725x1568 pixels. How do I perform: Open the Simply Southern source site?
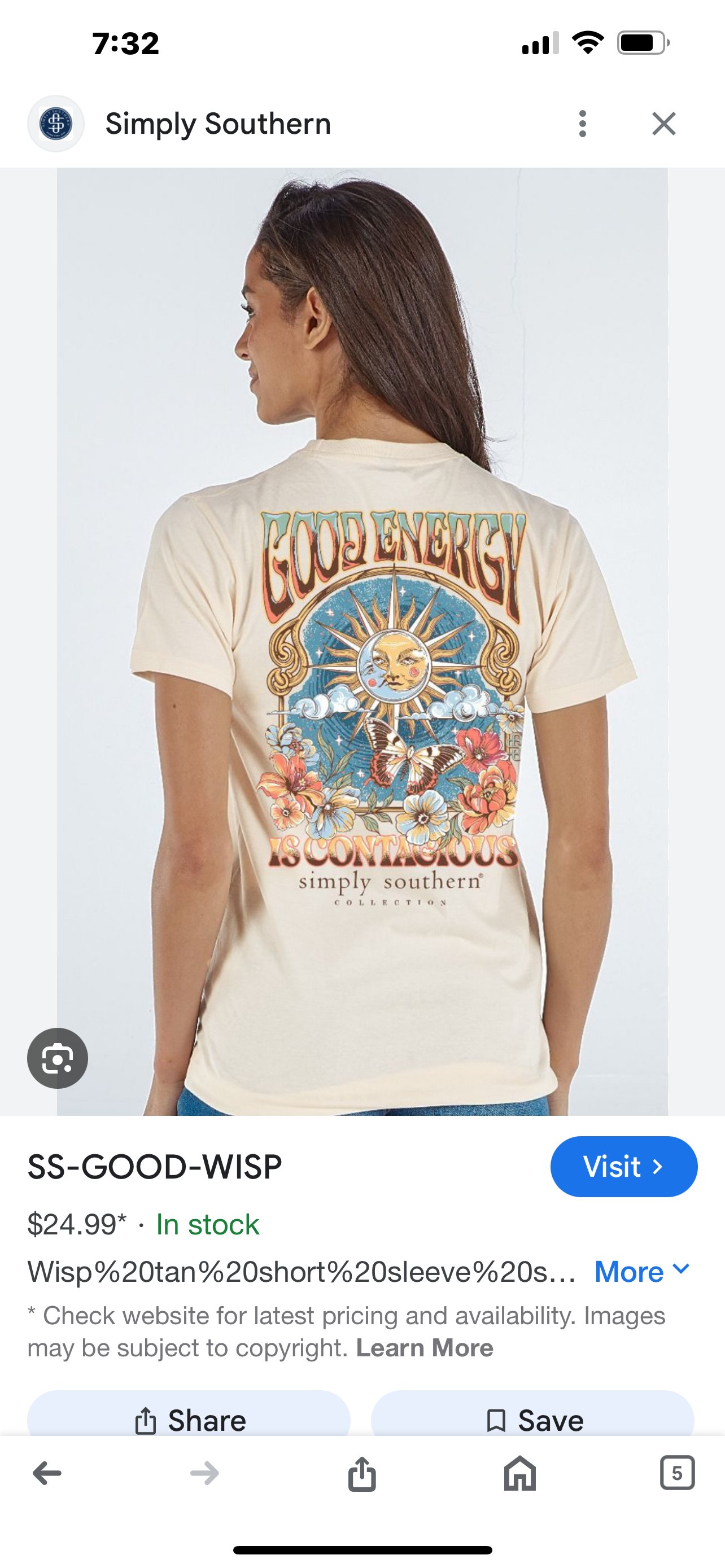pos(217,124)
